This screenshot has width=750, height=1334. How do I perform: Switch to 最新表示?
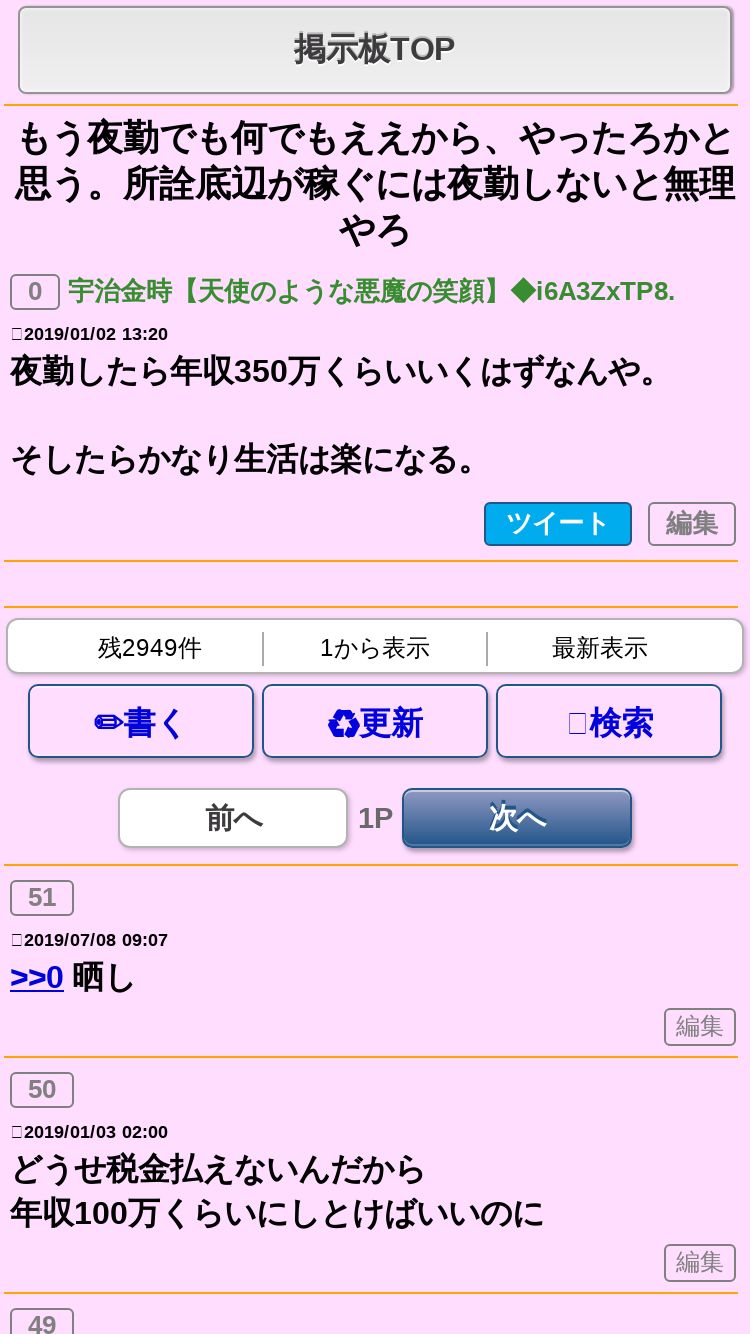point(600,648)
